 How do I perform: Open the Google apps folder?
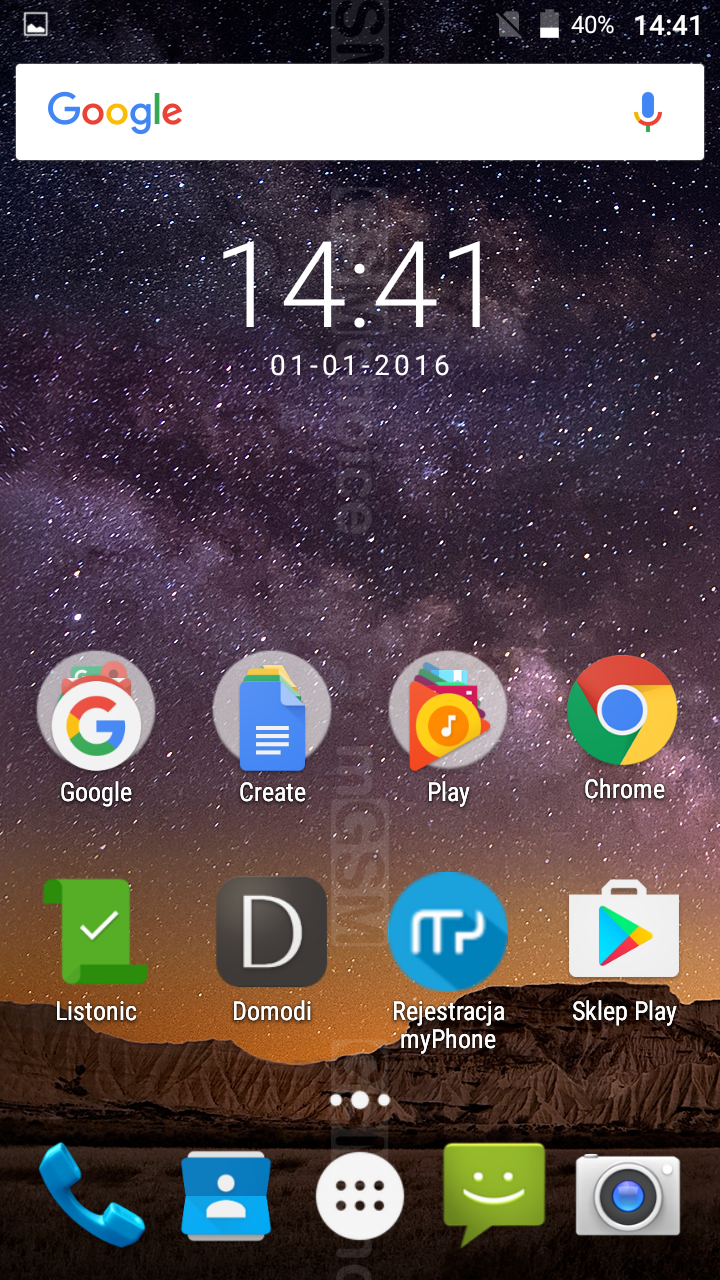(96, 713)
